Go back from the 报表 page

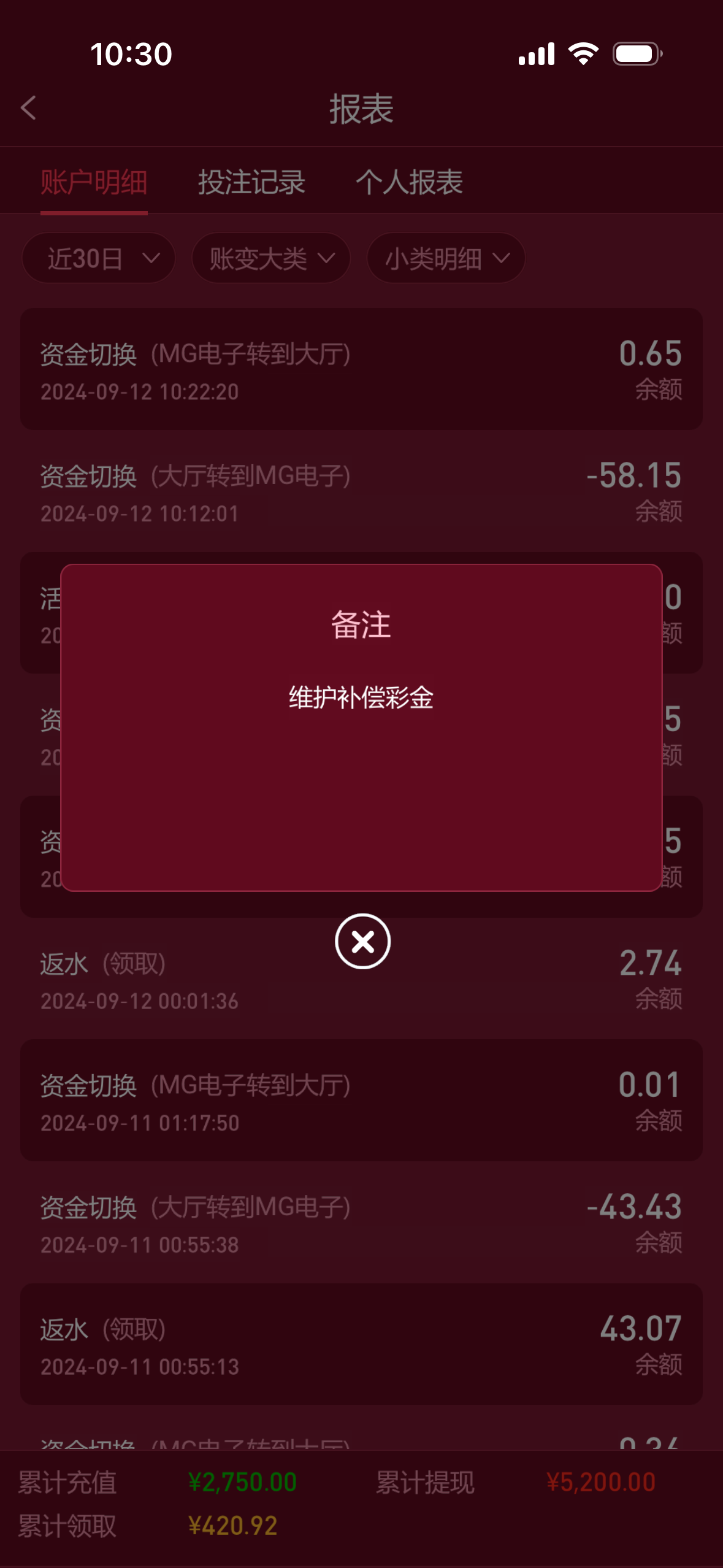(29, 109)
